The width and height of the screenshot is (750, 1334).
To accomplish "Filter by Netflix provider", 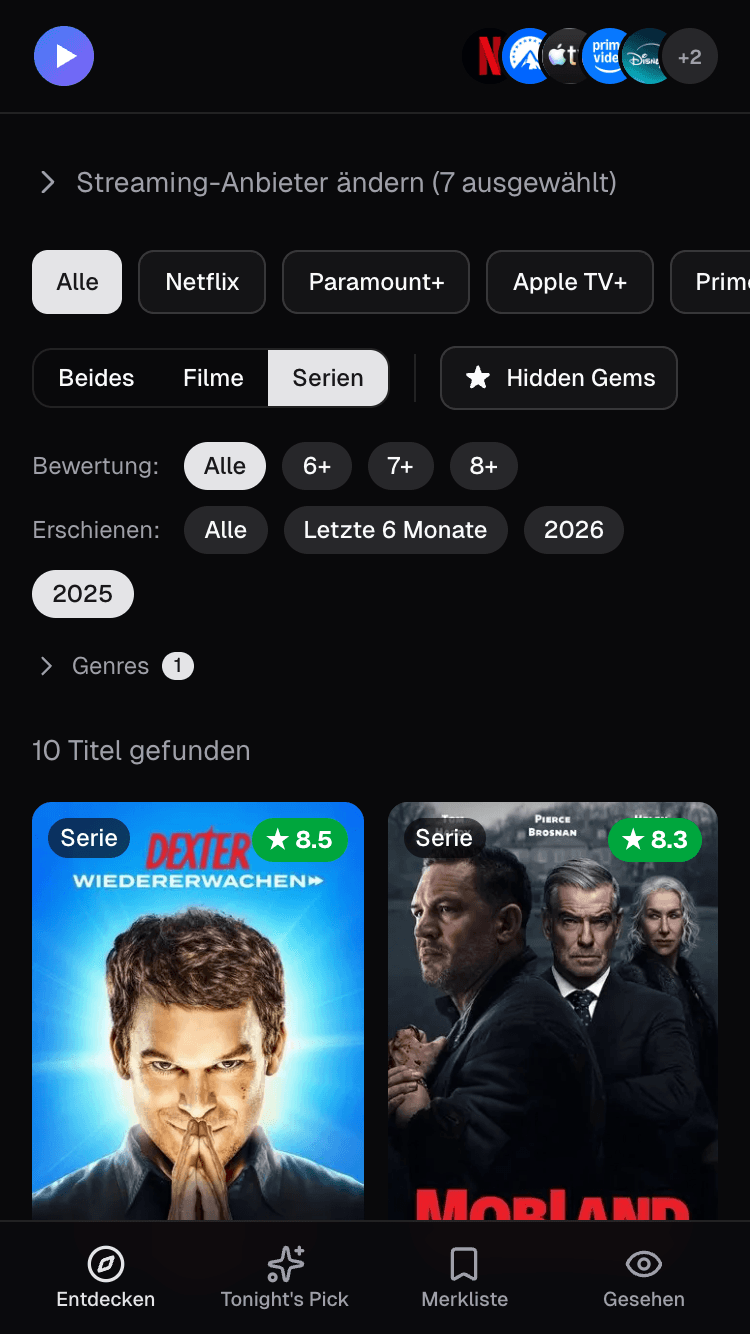I will point(202,282).
